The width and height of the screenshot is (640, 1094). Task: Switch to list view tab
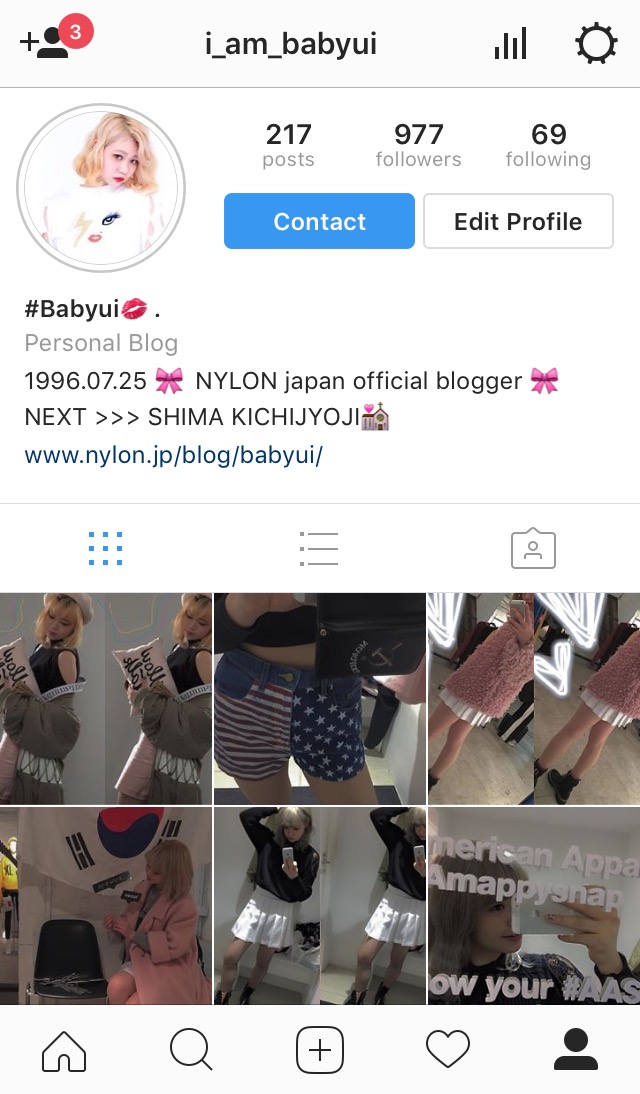coord(319,548)
